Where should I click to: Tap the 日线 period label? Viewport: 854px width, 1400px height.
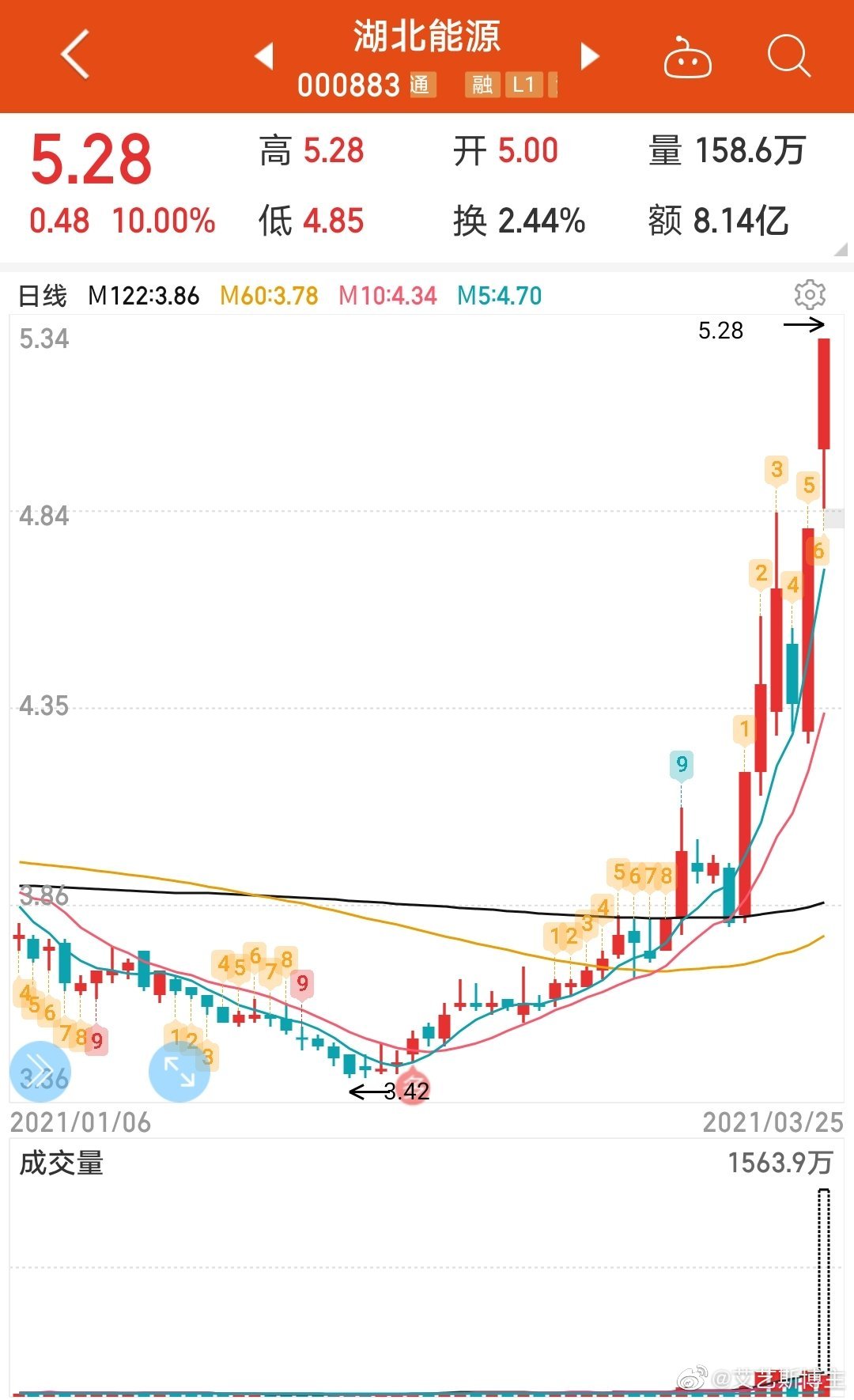pos(43,296)
